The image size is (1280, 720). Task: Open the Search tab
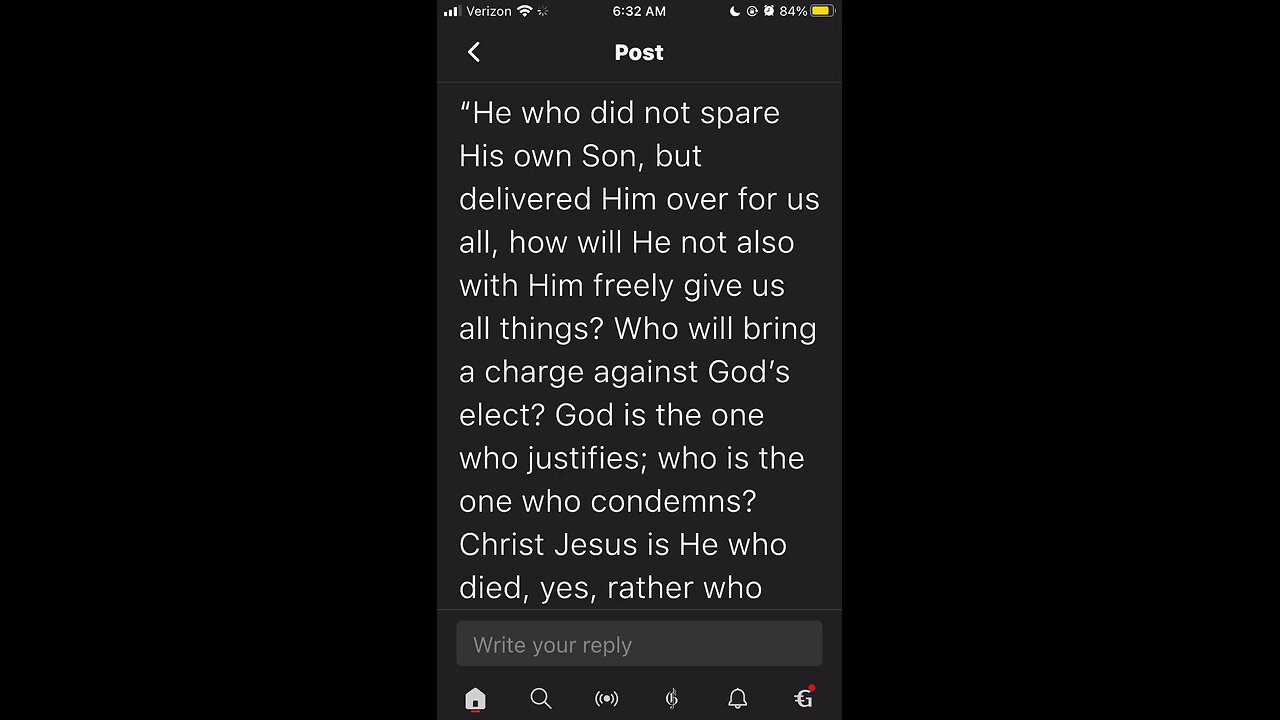[x=541, y=699]
